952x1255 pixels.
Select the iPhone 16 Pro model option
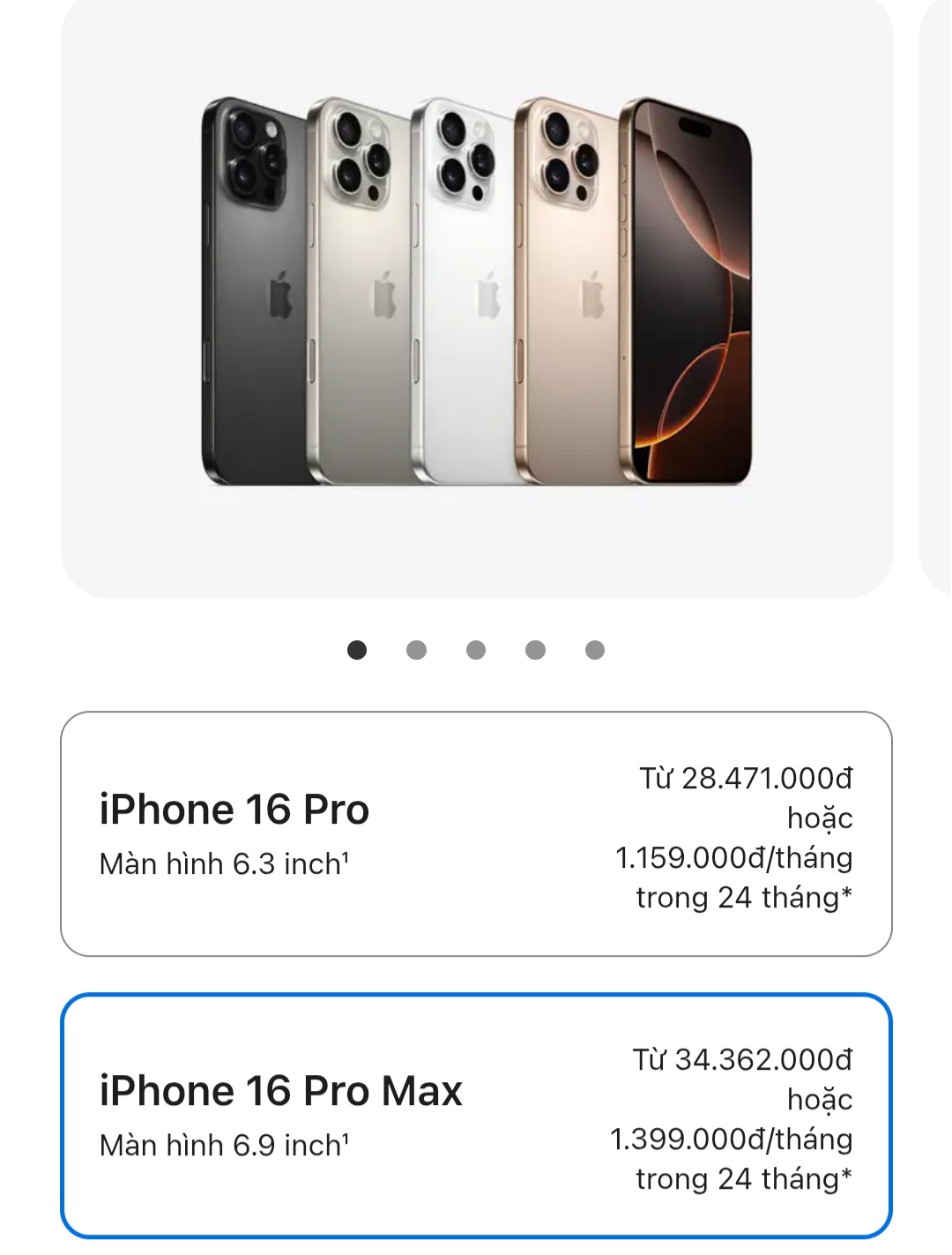[476, 833]
